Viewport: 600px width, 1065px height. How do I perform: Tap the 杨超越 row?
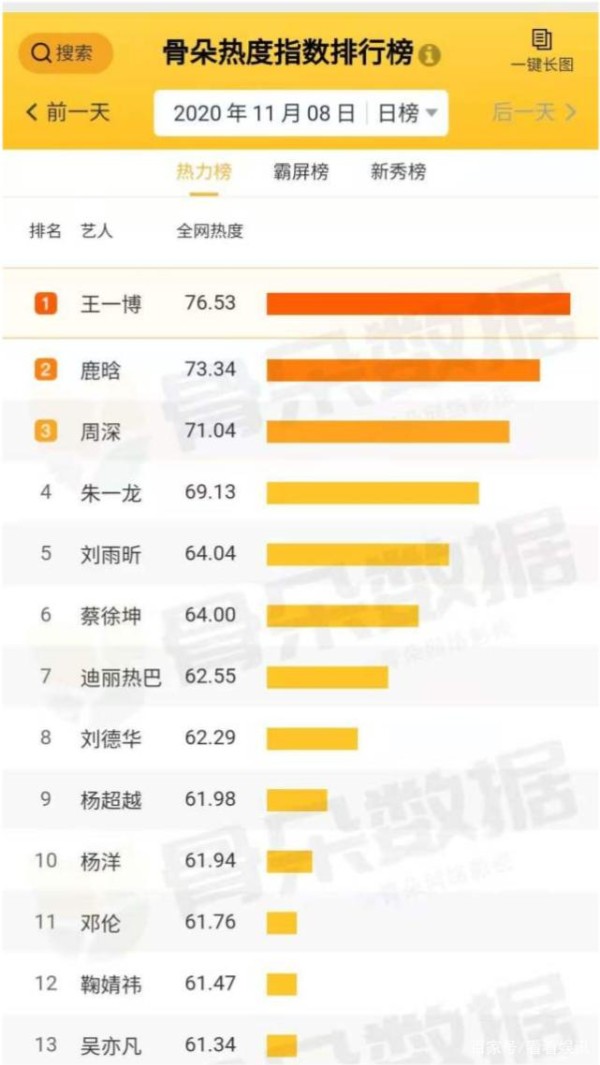pyautogui.click(x=300, y=799)
